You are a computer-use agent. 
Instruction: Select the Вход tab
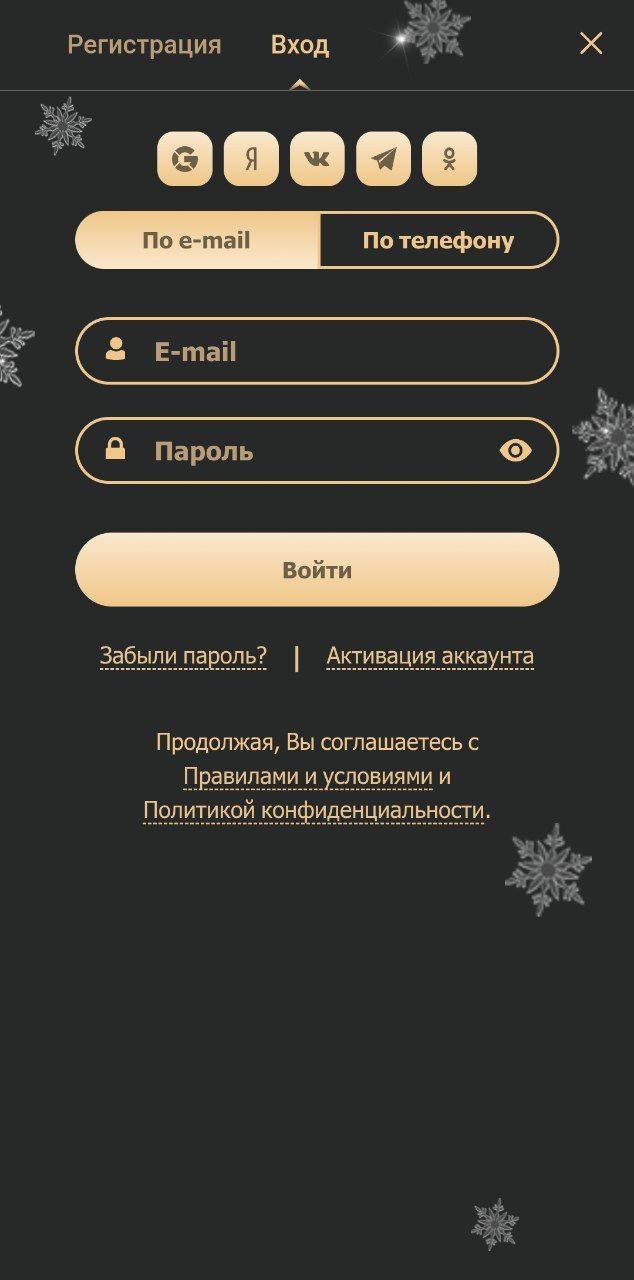pyautogui.click(x=300, y=45)
